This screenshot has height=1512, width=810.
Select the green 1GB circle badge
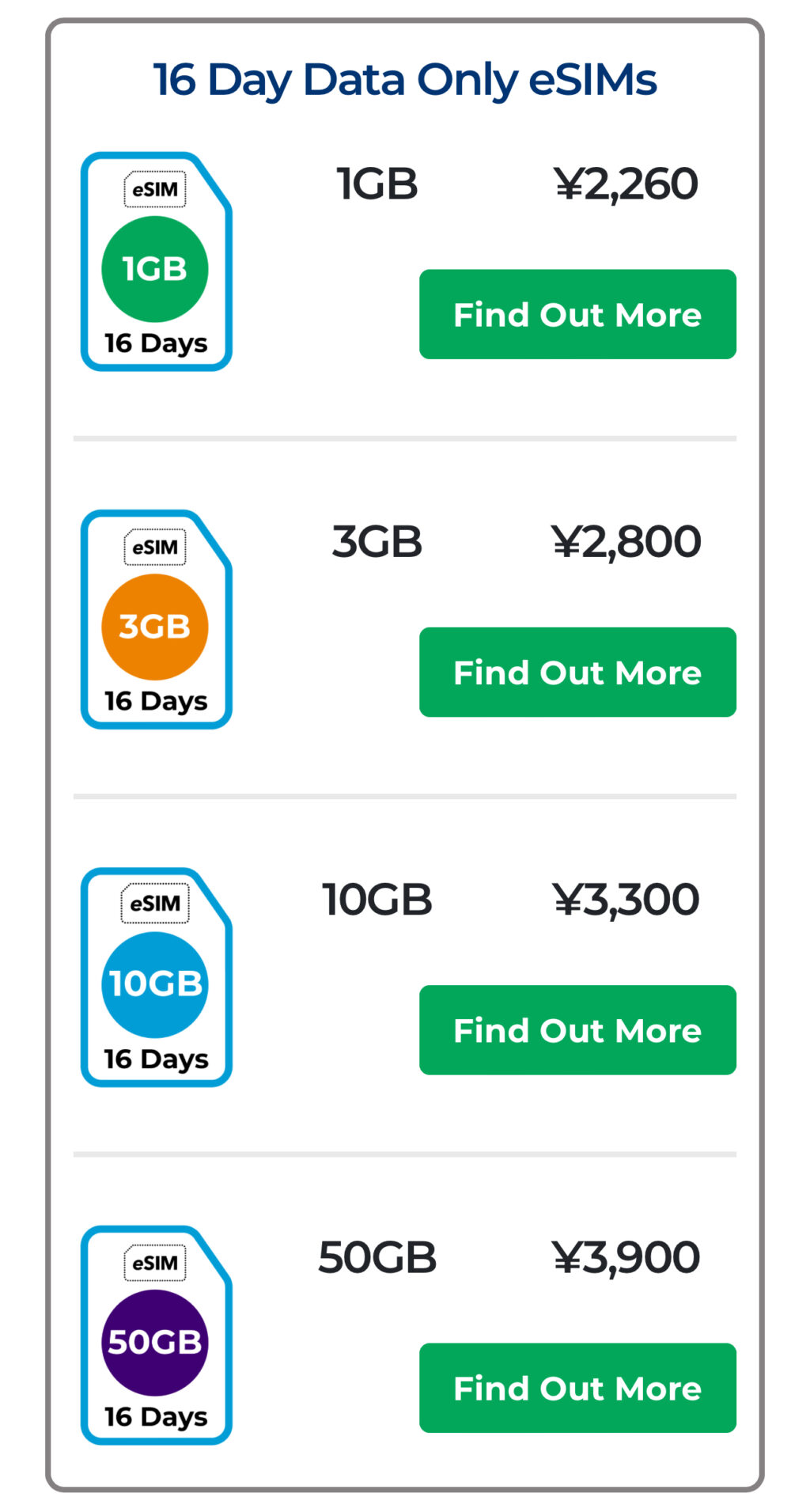tap(155, 268)
